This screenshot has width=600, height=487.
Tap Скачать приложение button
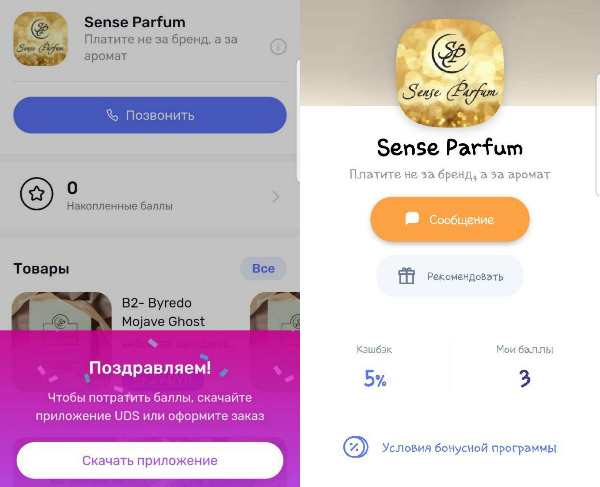click(x=150, y=460)
